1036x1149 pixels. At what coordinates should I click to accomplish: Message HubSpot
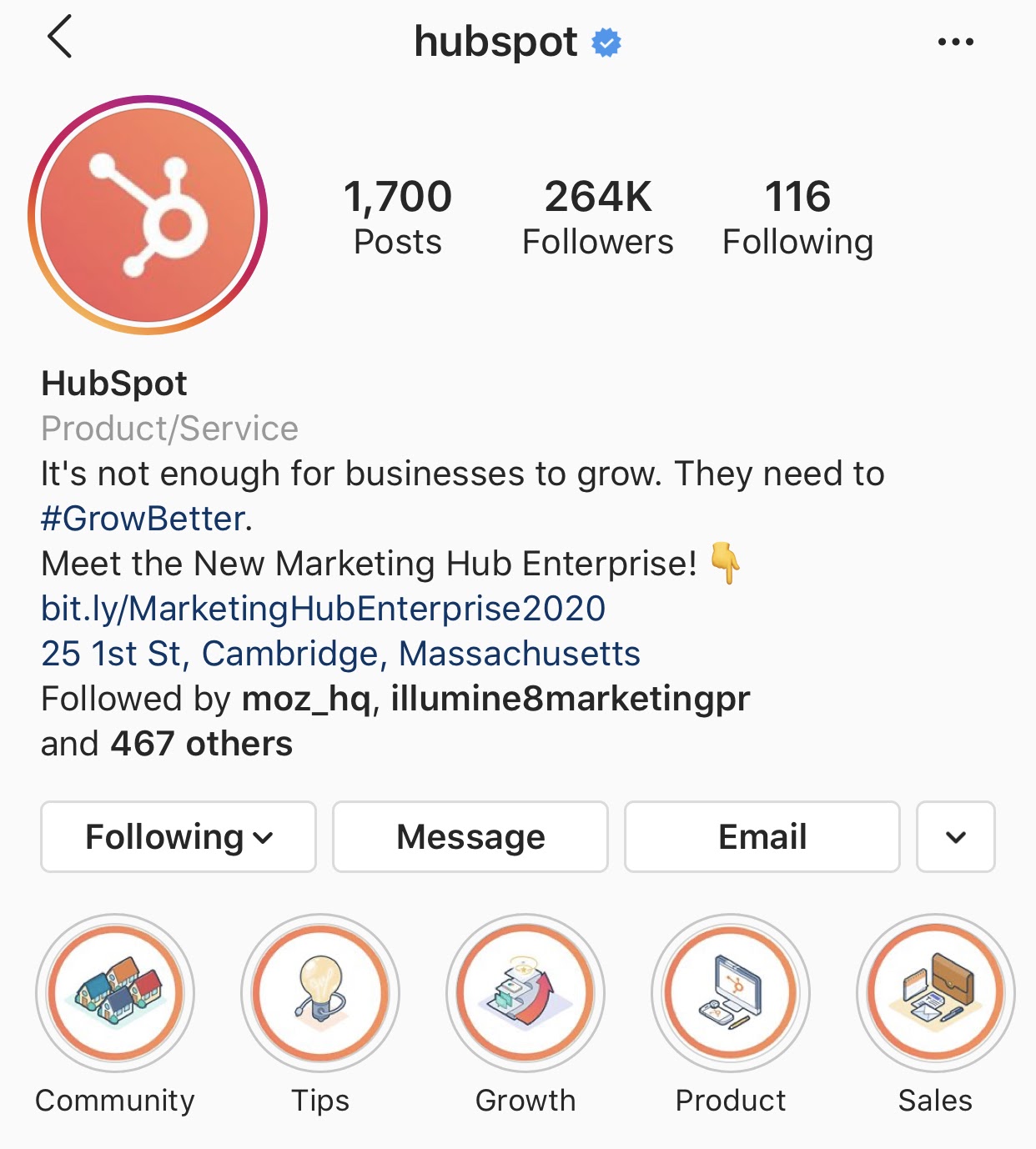pos(470,837)
